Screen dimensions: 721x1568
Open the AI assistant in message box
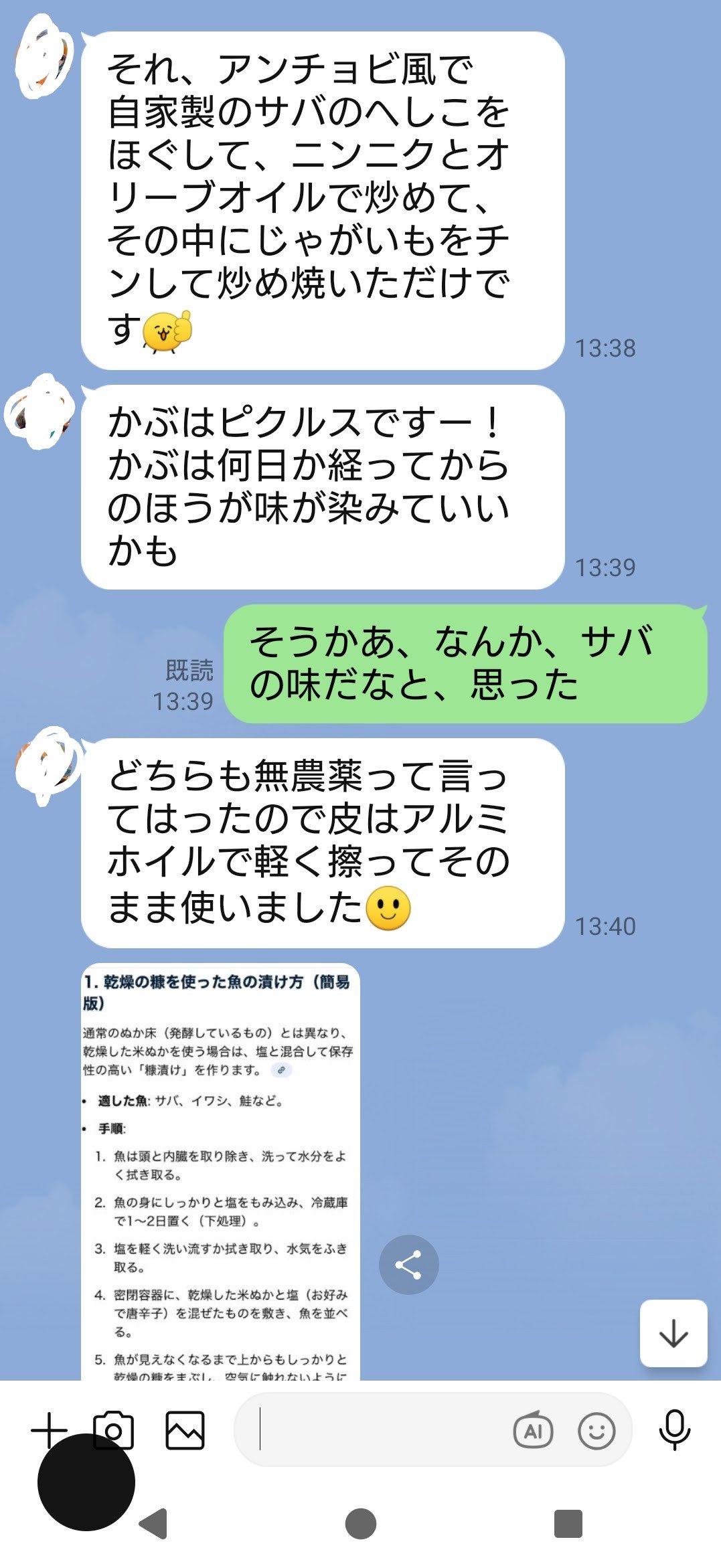[x=533, y=1430]
